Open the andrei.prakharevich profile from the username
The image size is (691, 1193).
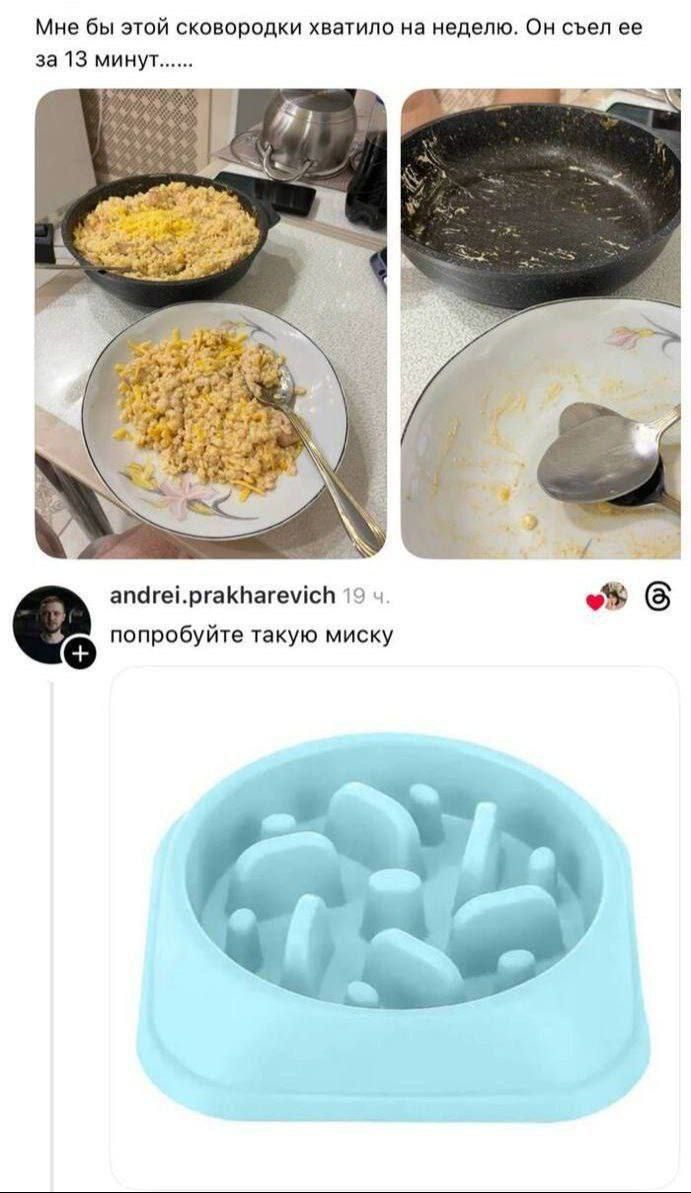222,596
